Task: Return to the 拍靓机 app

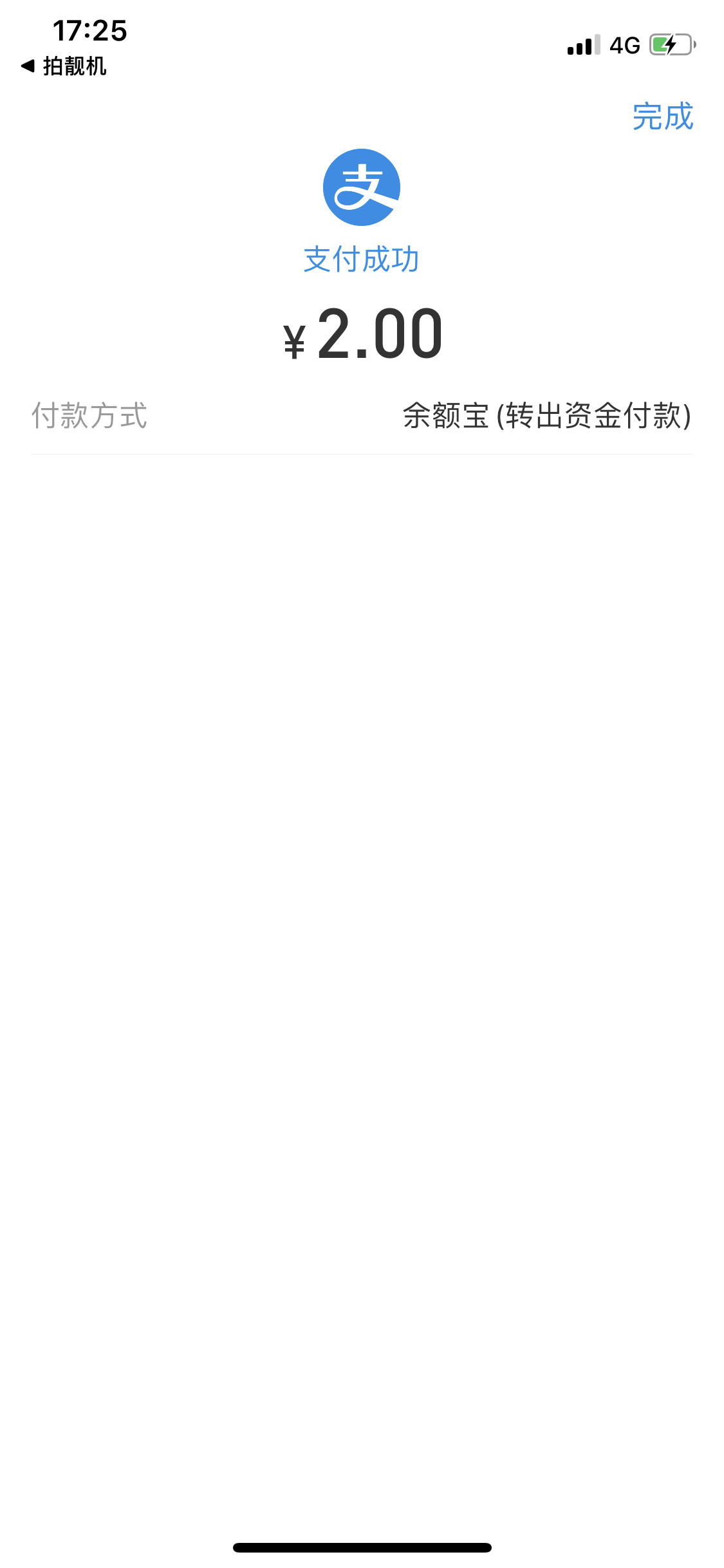Action: point(64,66)
